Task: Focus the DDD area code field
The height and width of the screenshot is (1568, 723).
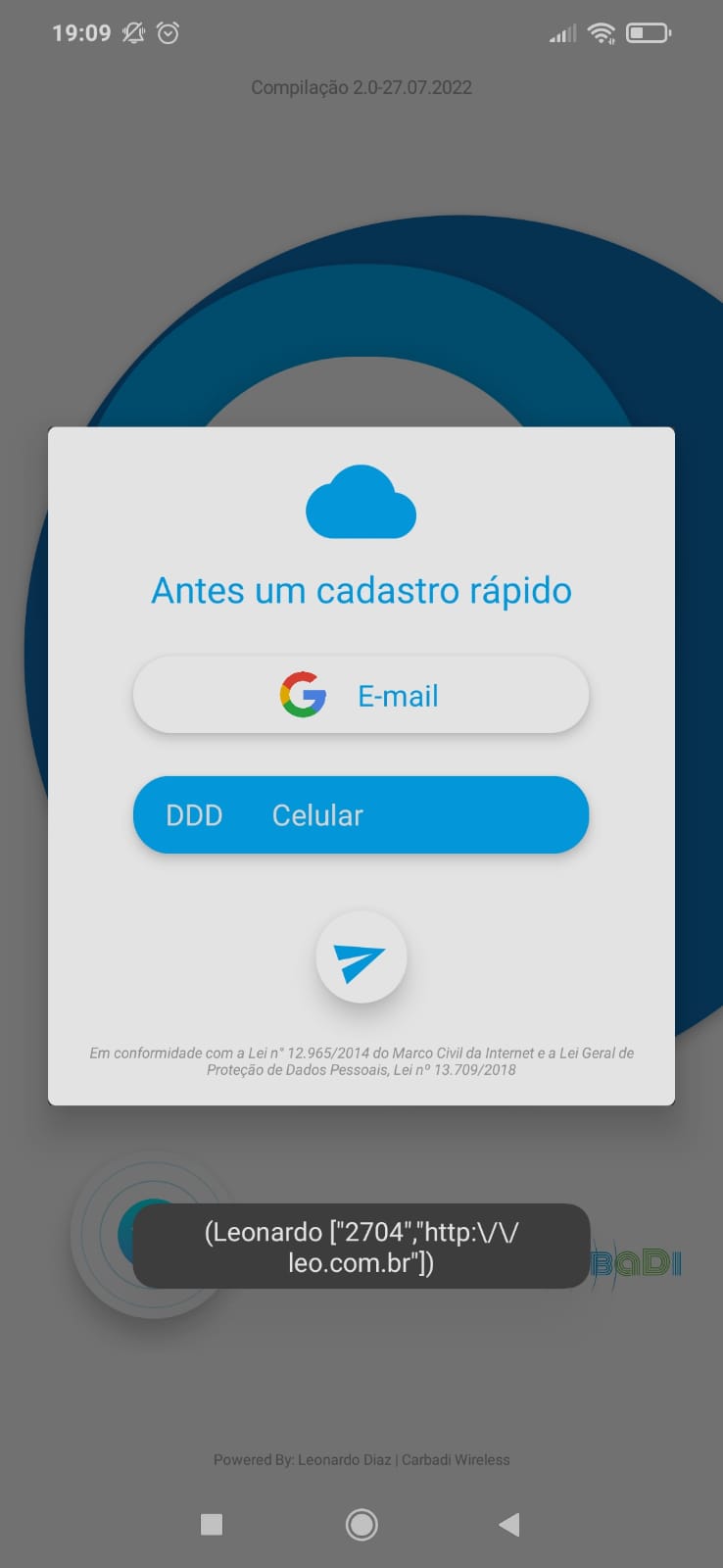Action: (x=195, y=815)
